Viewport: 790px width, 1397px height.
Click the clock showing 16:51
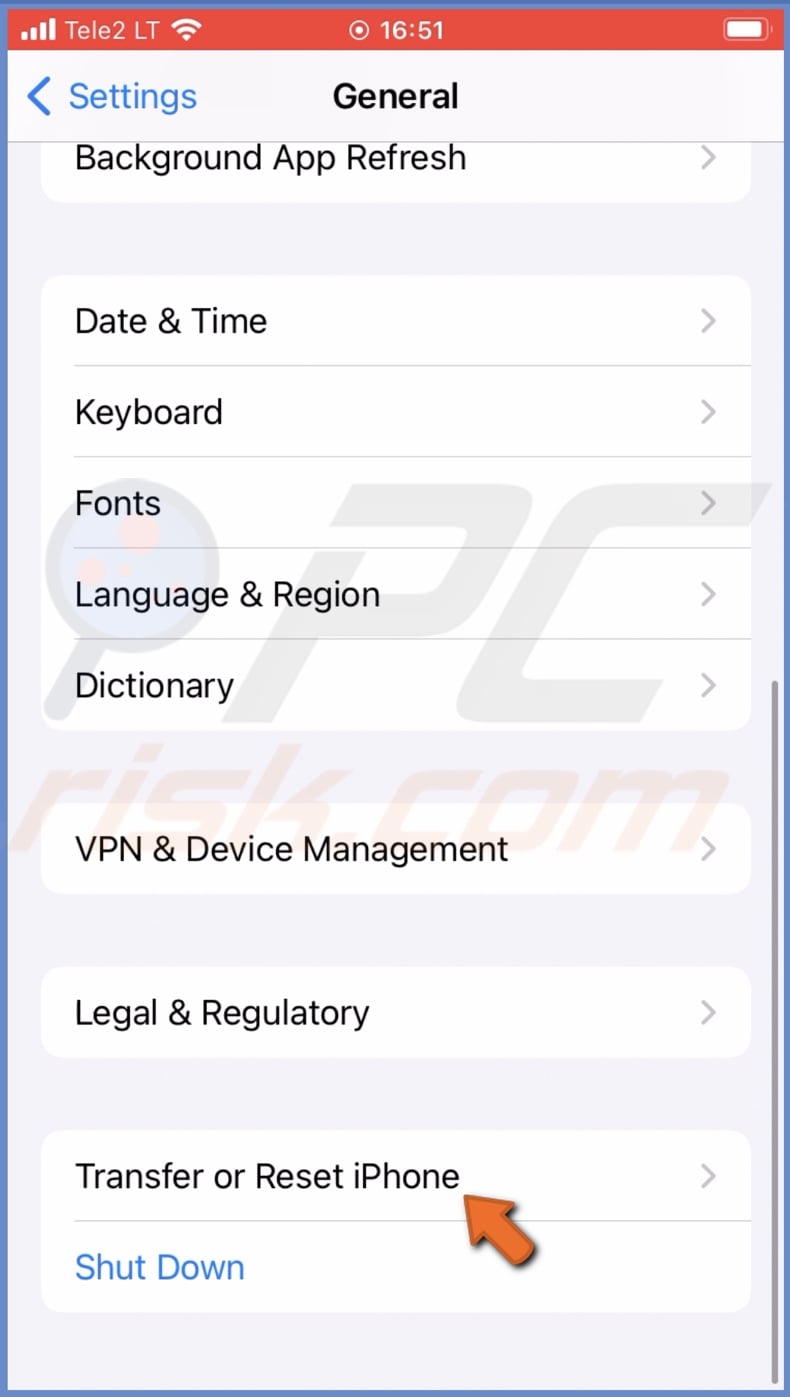[x=410, y=29]
